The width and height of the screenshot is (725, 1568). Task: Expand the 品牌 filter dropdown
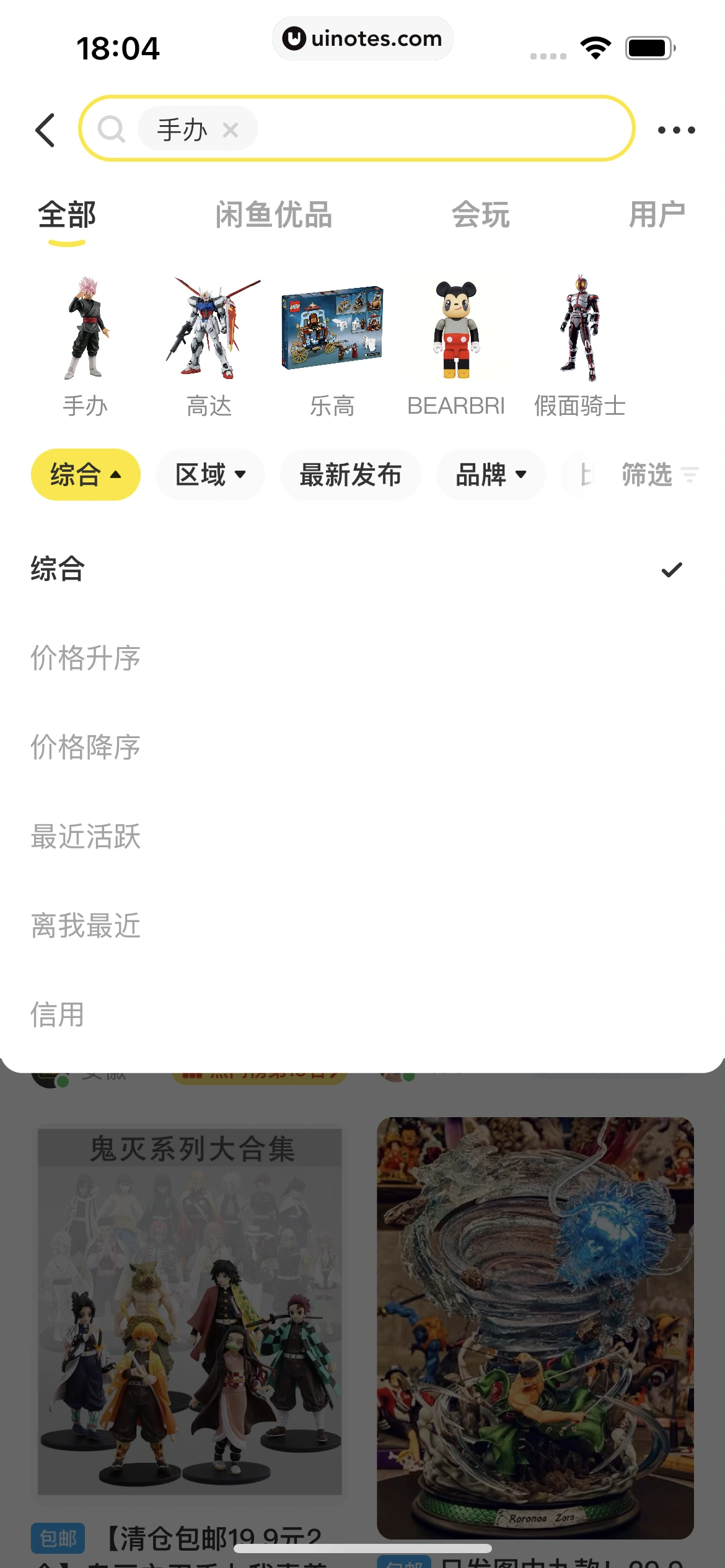490,474
